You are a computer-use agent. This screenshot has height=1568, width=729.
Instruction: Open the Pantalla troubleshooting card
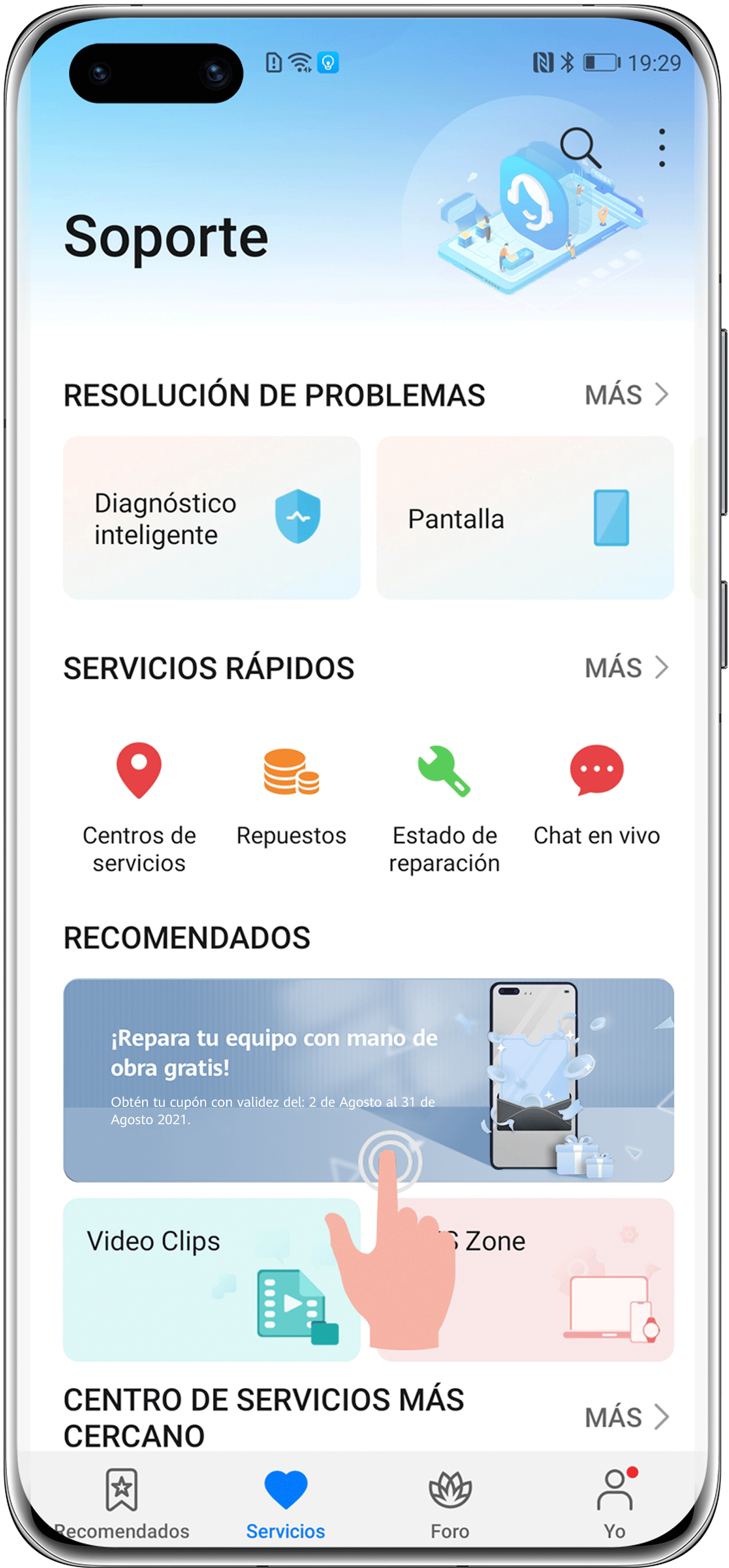pos(524,518)
